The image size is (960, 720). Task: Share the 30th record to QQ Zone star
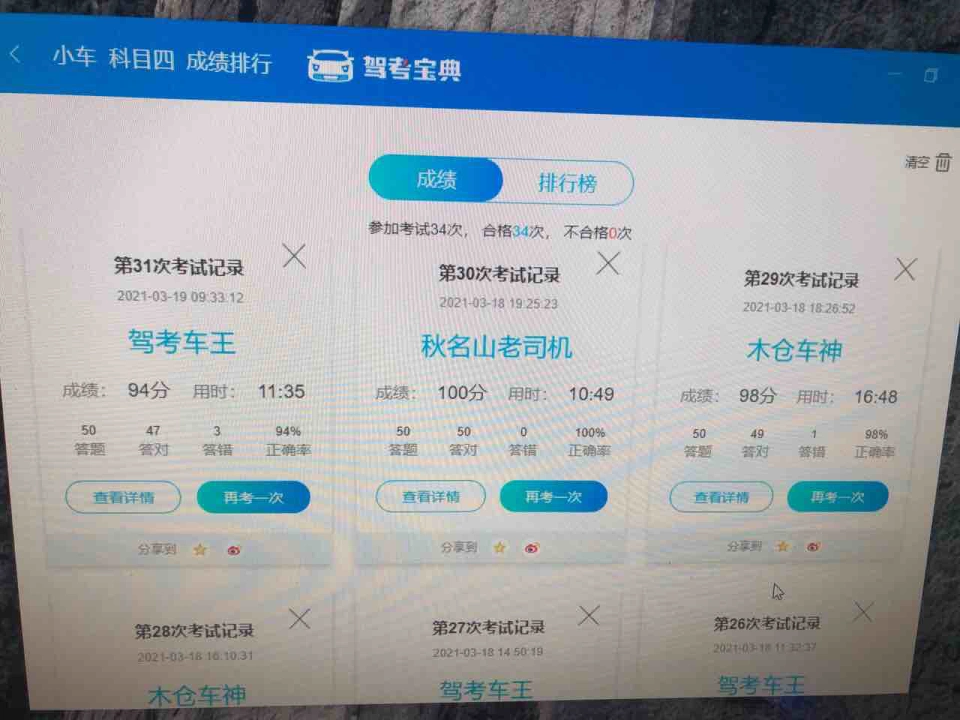500,548
